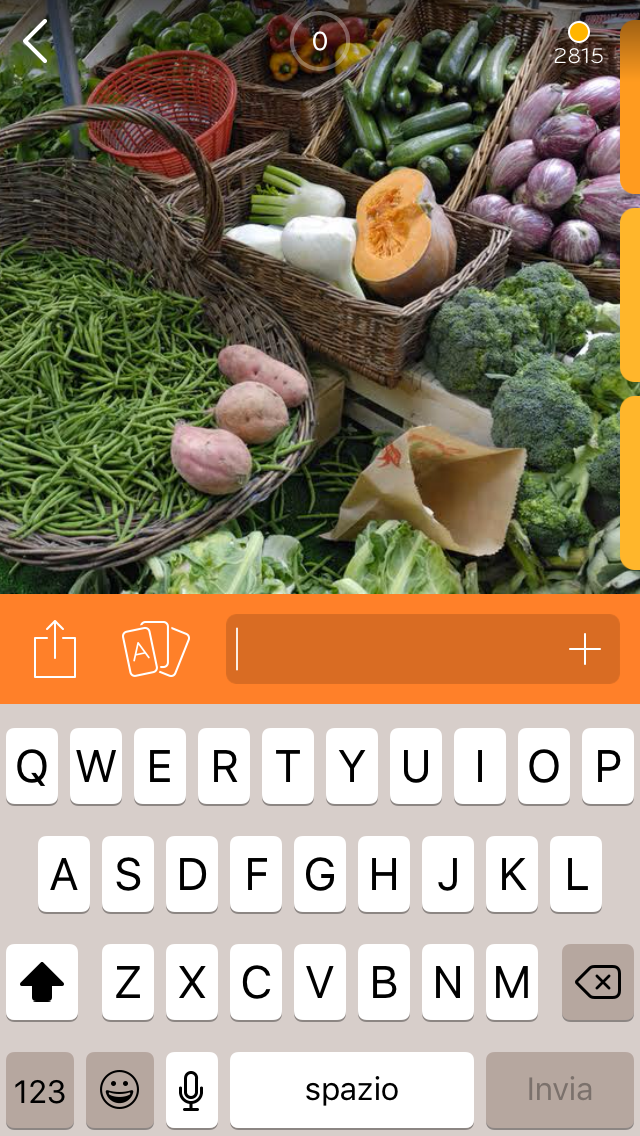Open the coin balance 2815

point(579,45)
